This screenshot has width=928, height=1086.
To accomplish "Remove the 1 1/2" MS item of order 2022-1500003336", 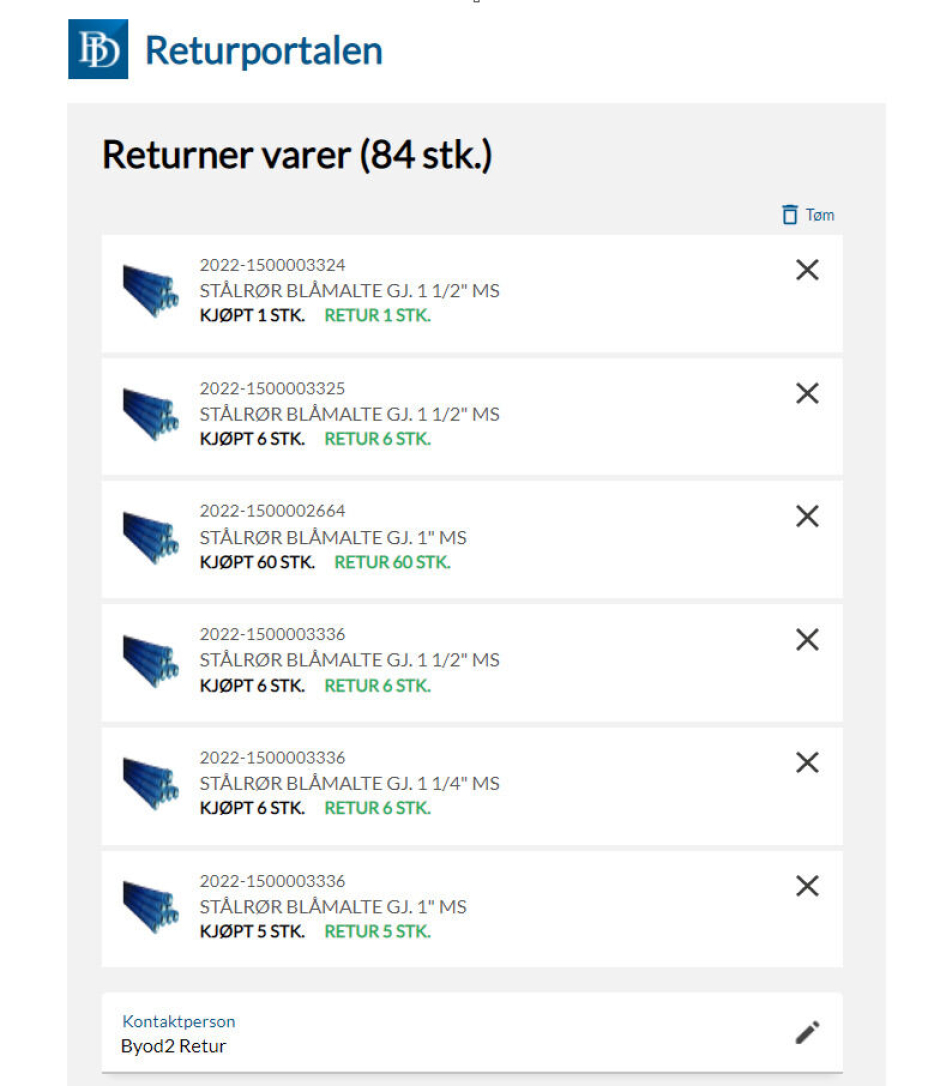I will pos(807,640).
